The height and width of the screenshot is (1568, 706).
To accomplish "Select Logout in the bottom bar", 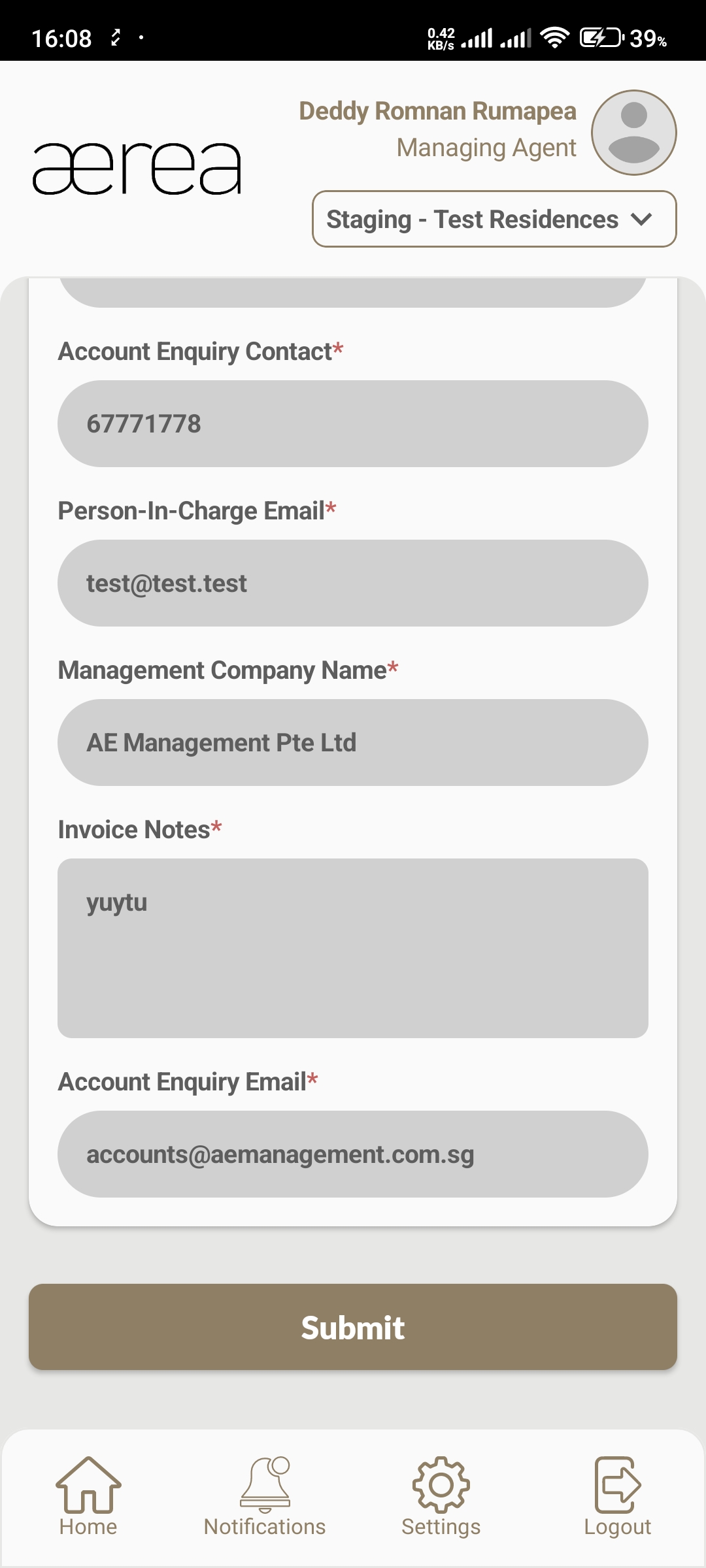I will (618, 1497).
